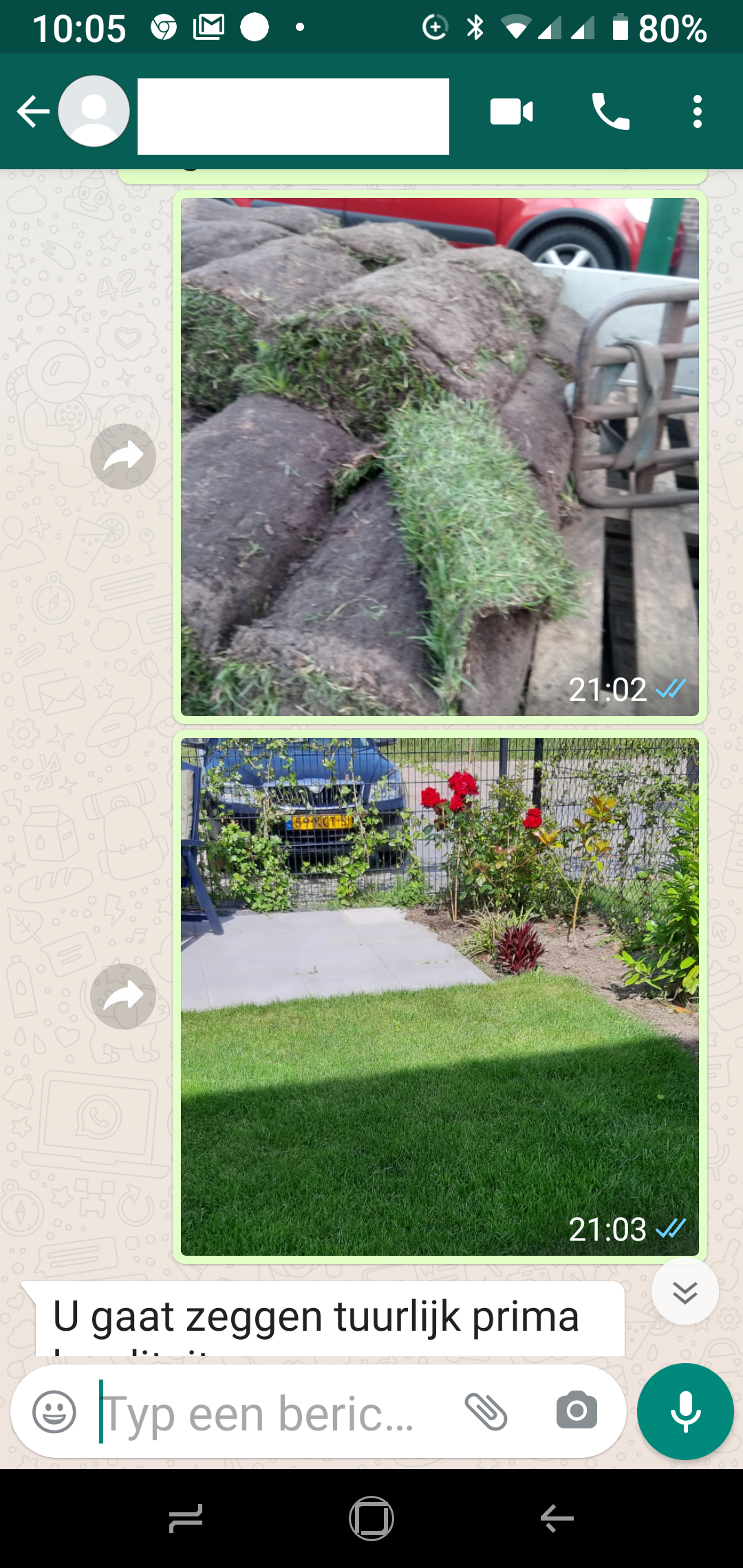
Task: Open the camera from the message bar
Action: (x=577, y=1412)
